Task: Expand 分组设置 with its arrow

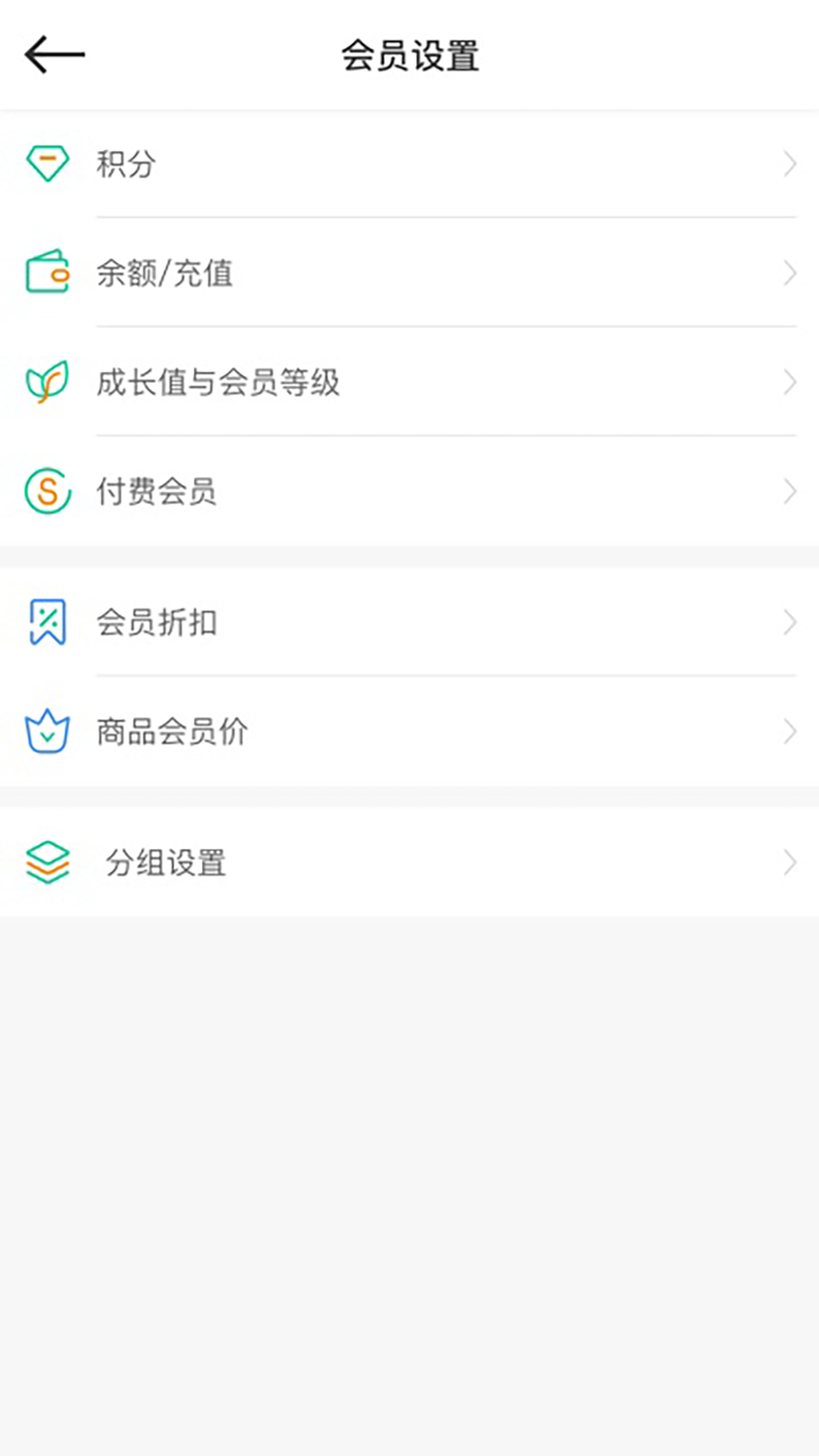Action: pos(789,863)
